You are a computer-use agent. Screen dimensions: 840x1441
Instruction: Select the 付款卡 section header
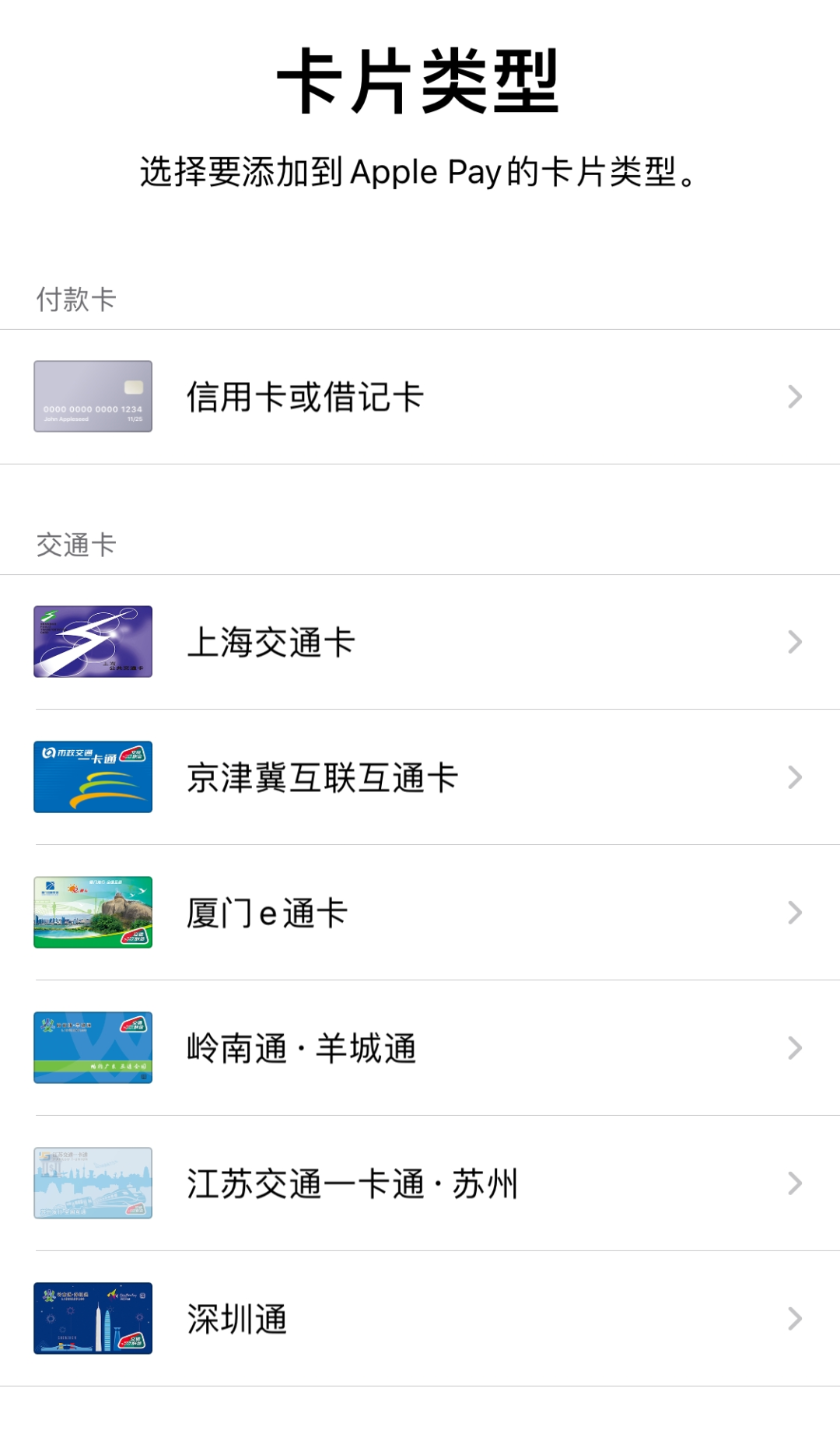(x=75, y=299)
